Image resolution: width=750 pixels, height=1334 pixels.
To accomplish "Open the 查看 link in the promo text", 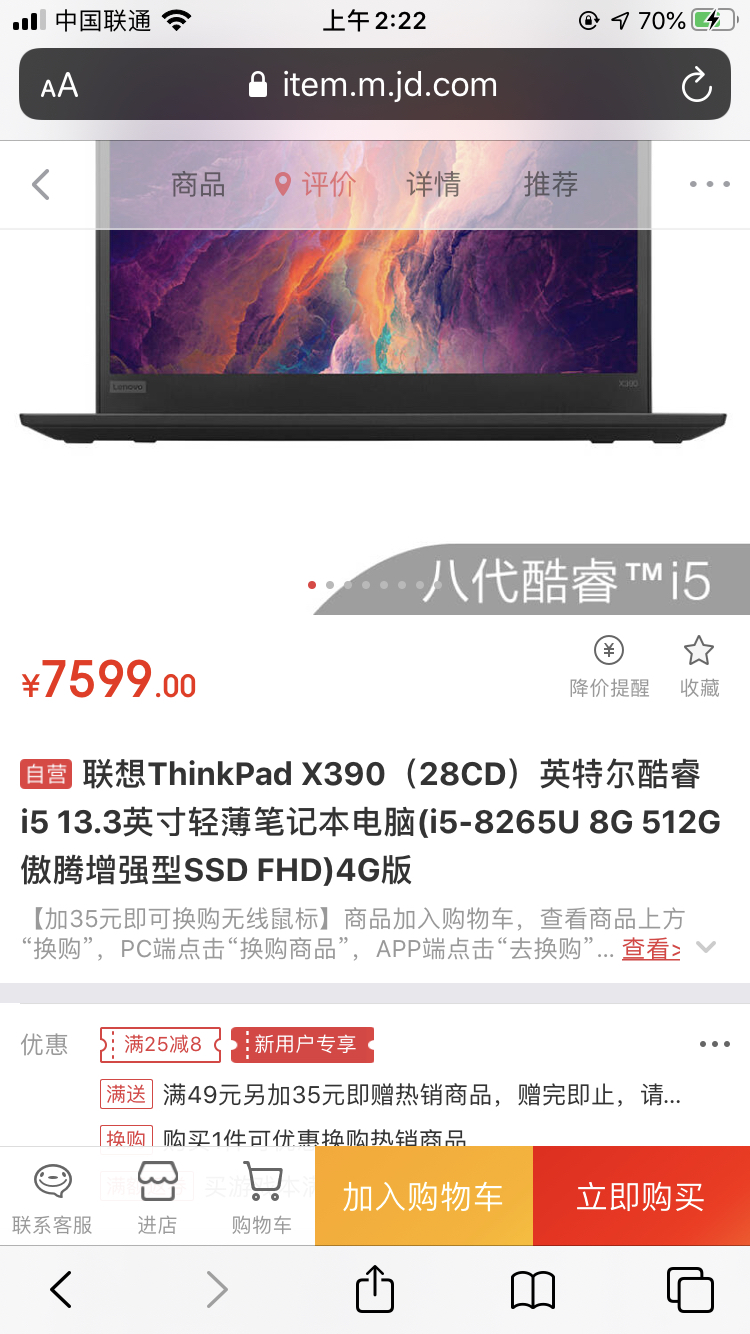I will pyautogui.click(x=651, y=949).
